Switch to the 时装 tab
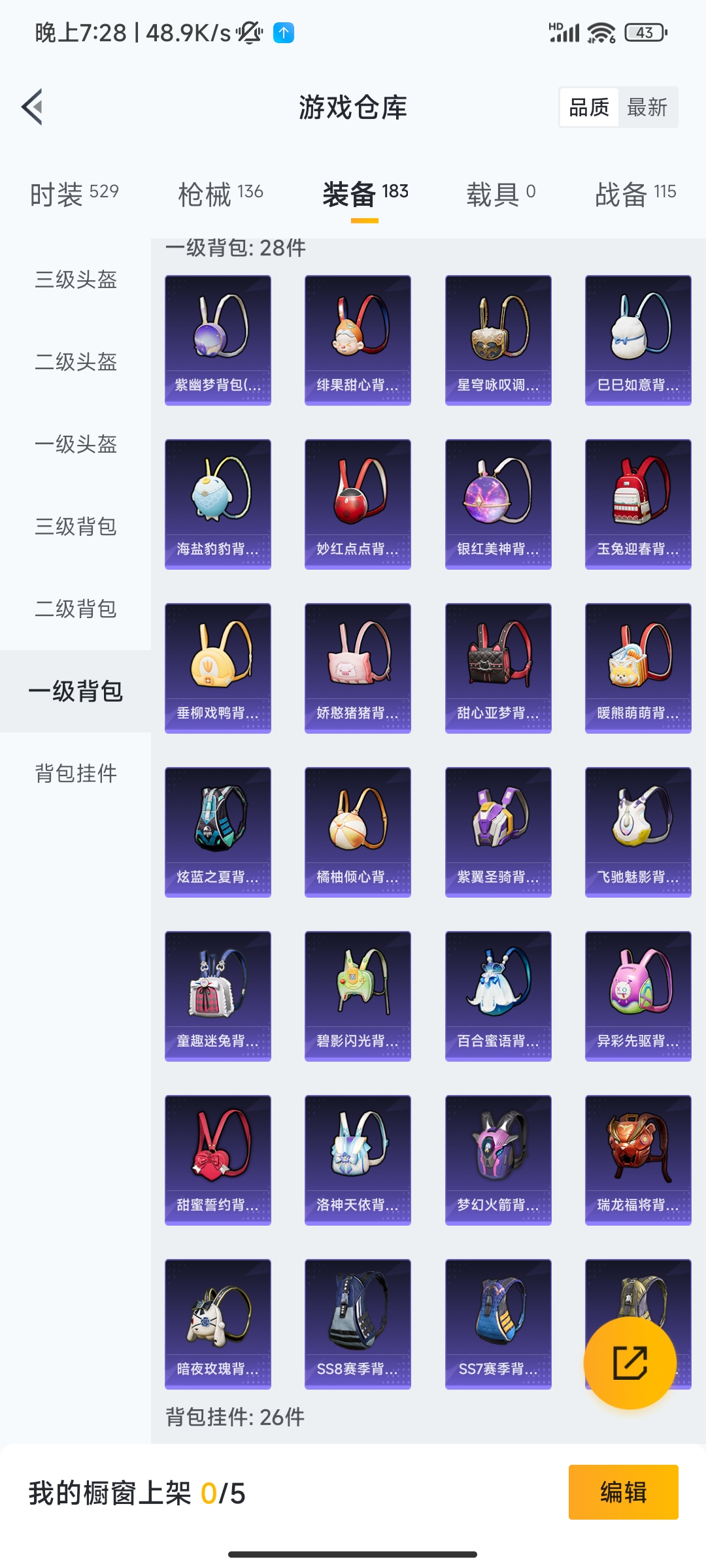Viewport: 706px width, 1568px height. [x=75, y=194]
